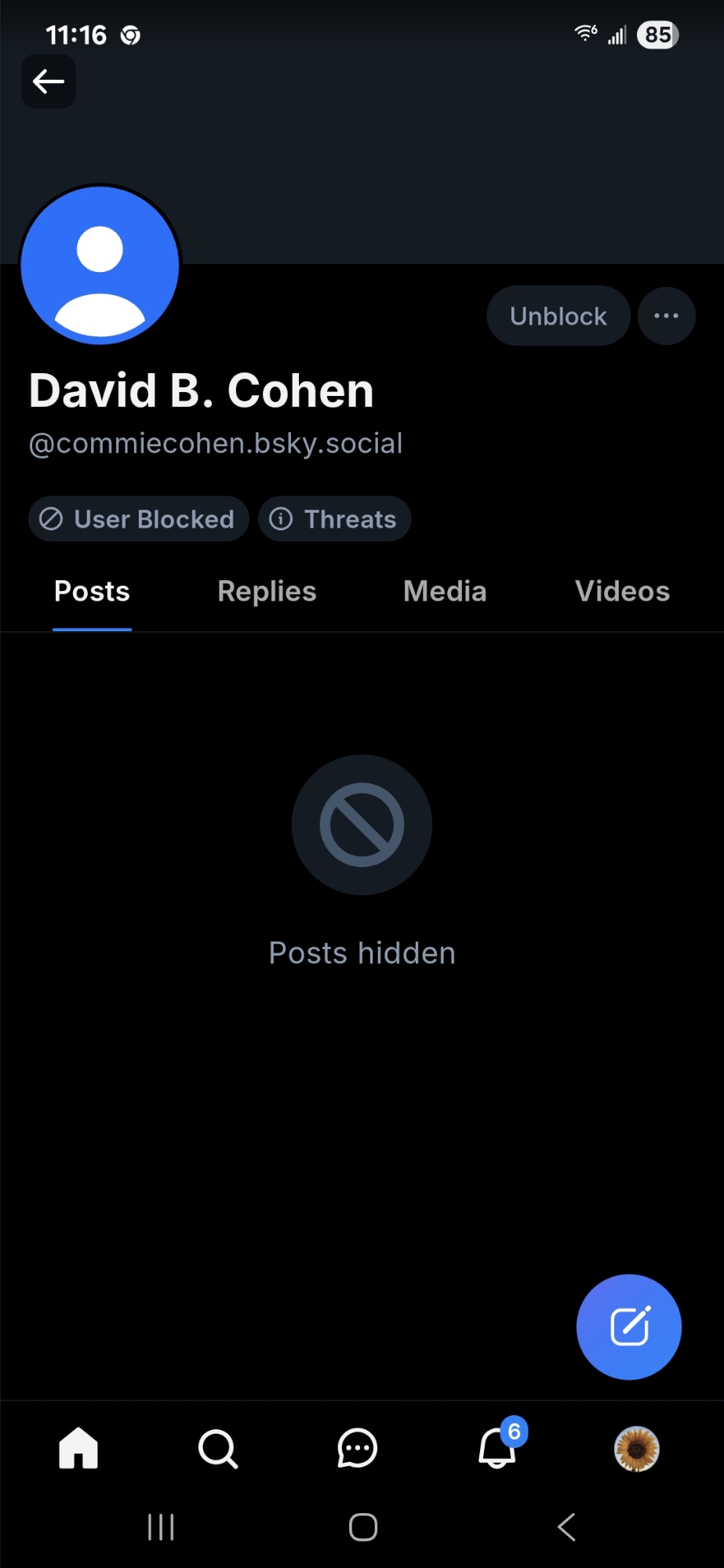View David B. Cohen's profile avatar

click(100, 265)
